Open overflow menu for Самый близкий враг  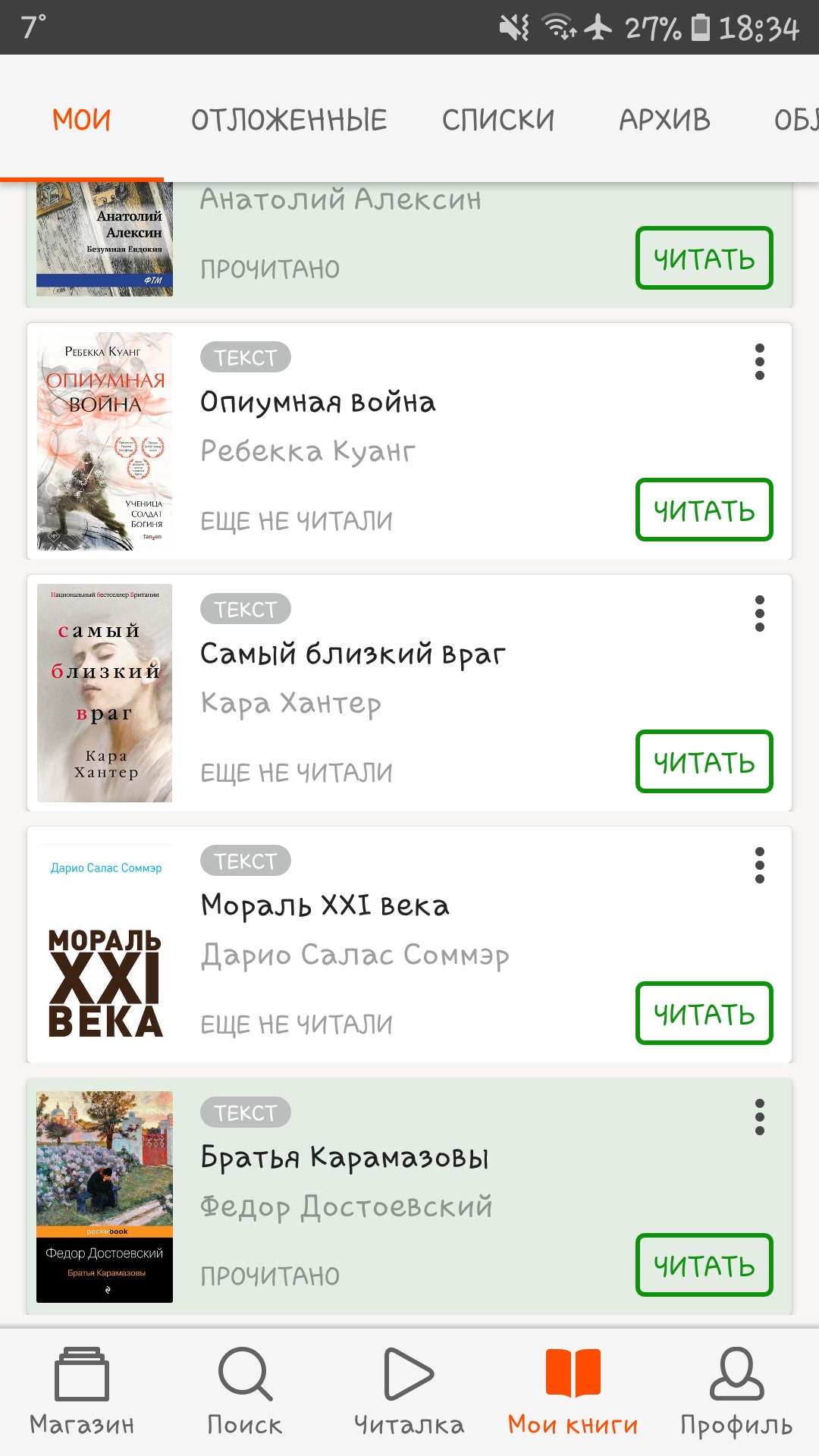[x=759, y=613]
